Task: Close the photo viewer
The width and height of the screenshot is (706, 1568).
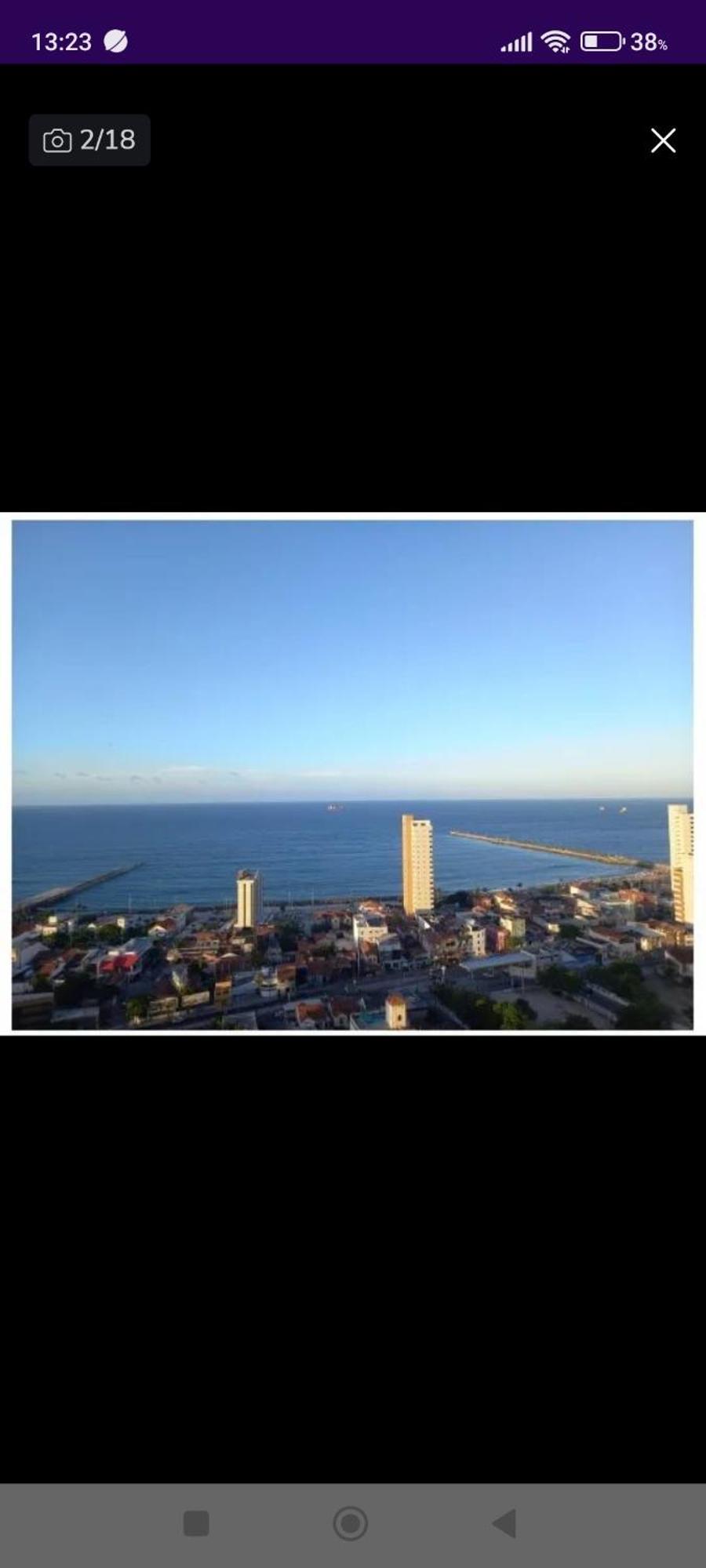Action: point(663,140)
